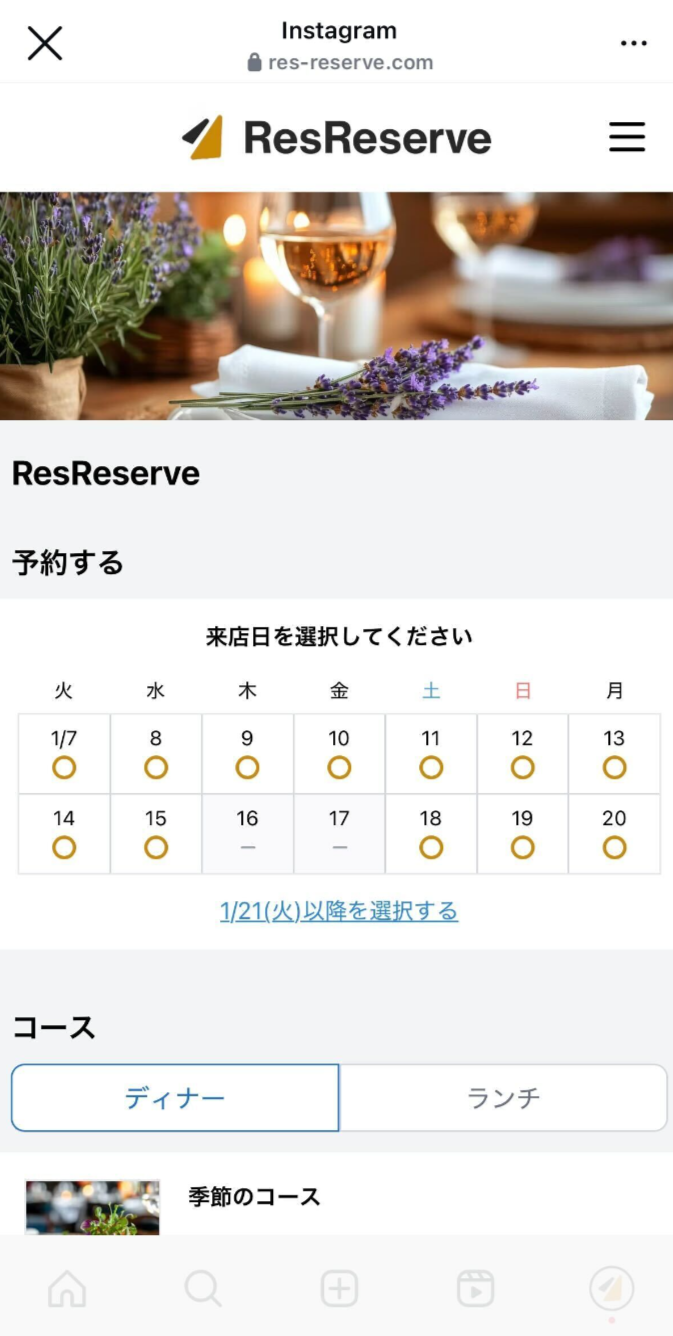
Task: Switch to the ディナー course tab
Action: (175, 1098)
